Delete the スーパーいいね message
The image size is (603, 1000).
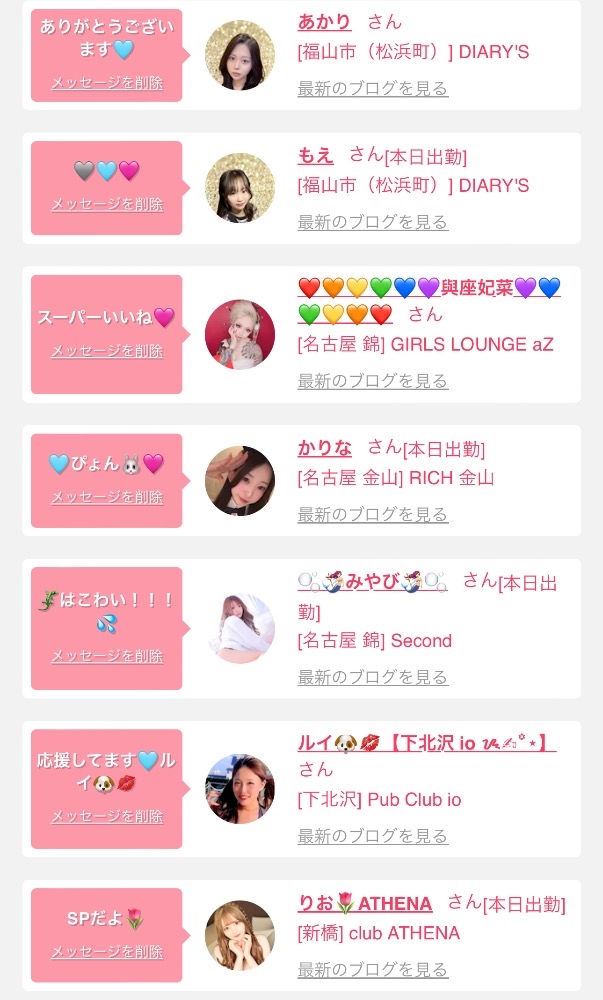107,351
